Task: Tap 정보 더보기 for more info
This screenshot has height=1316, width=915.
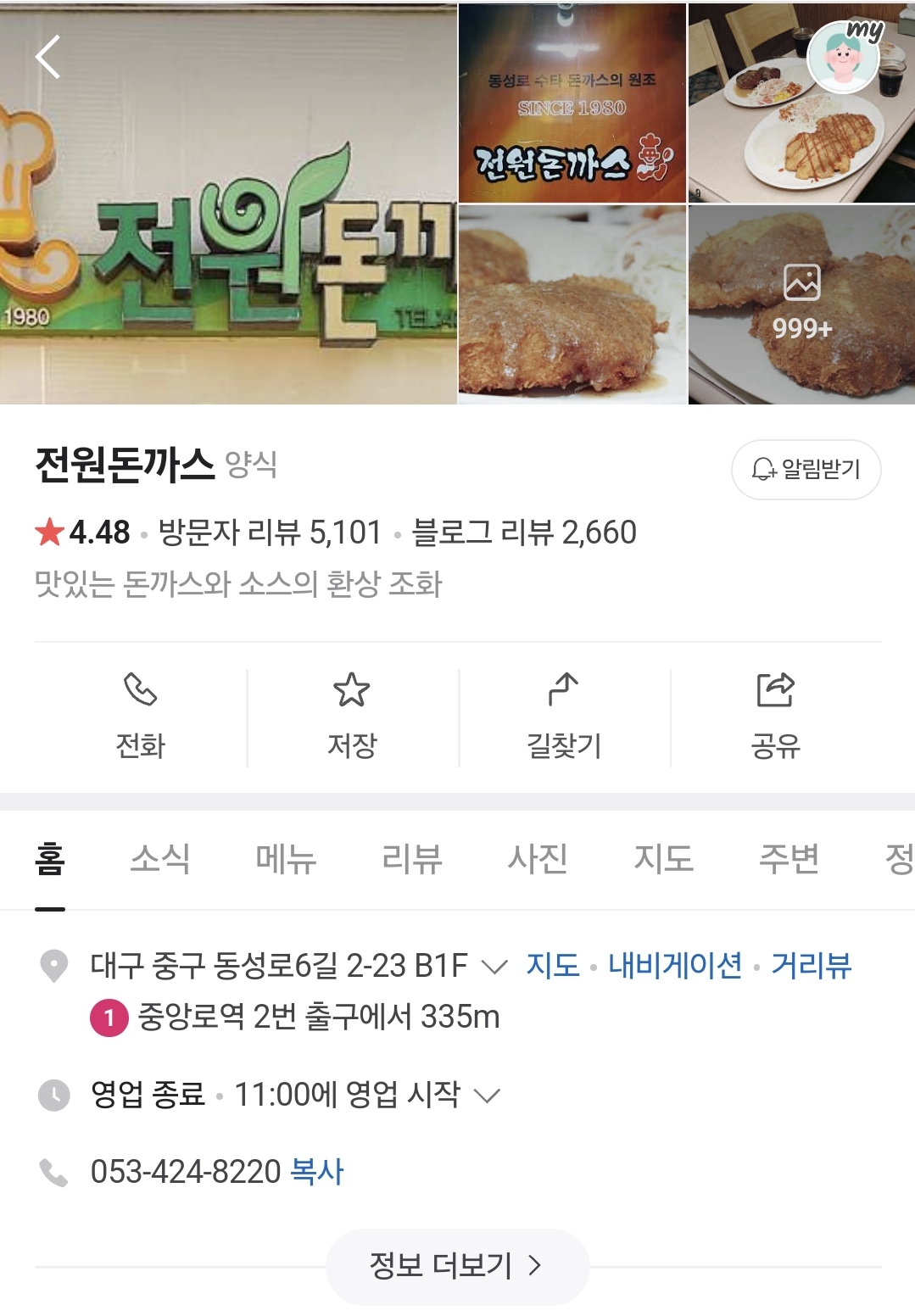Action: tap(456, 1266)
